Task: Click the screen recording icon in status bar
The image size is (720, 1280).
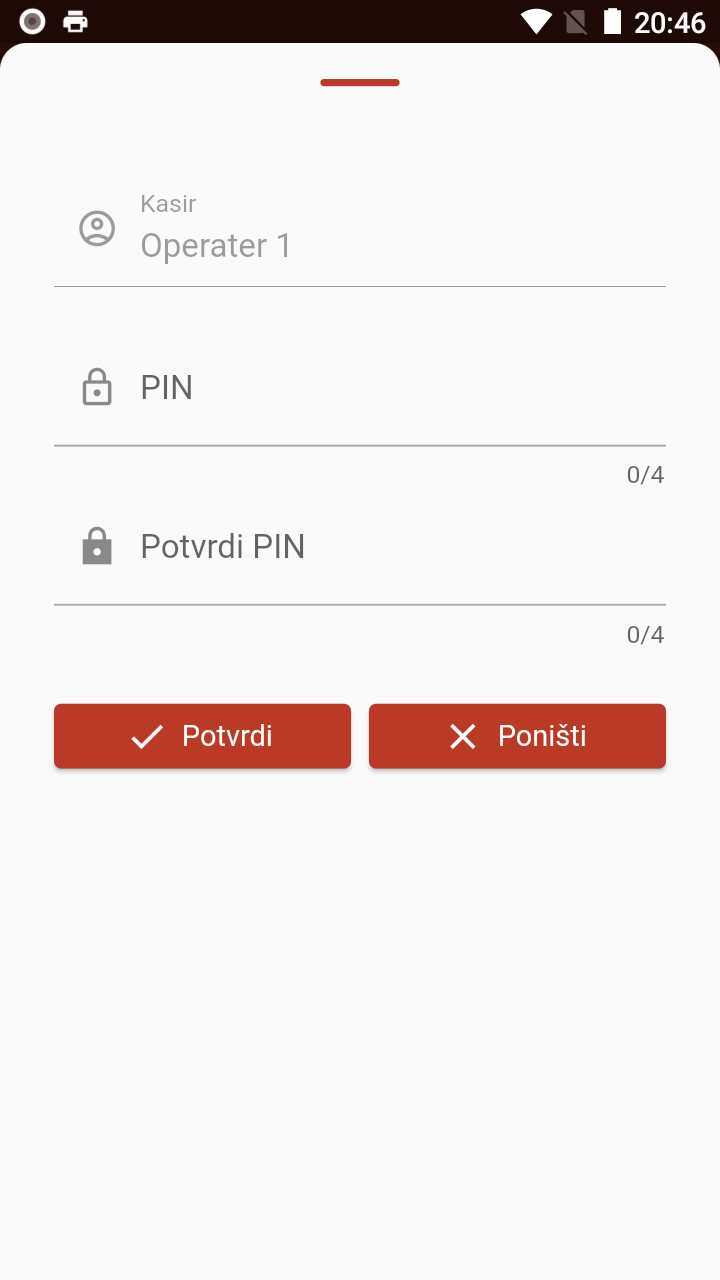Action: (31, 20)
